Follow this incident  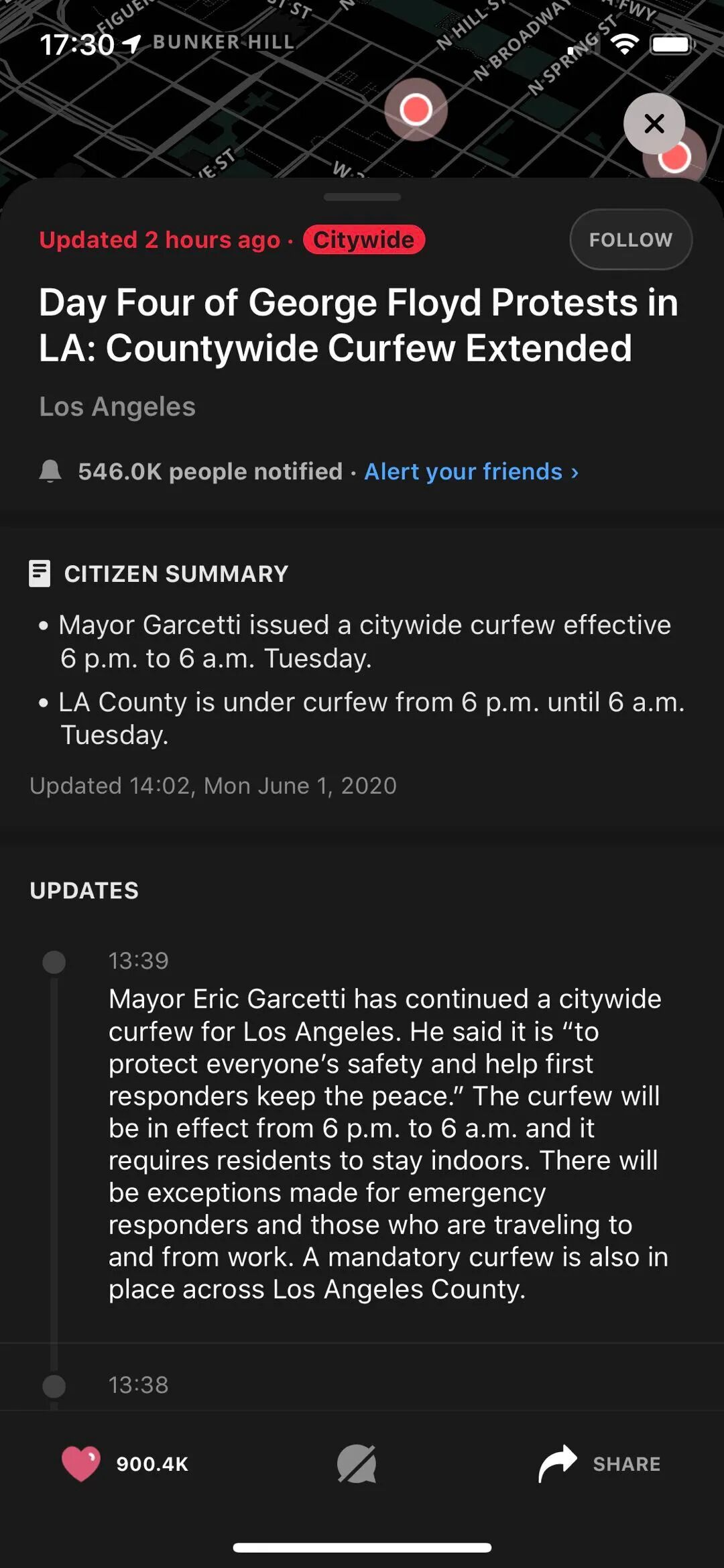tap(630, 239)
